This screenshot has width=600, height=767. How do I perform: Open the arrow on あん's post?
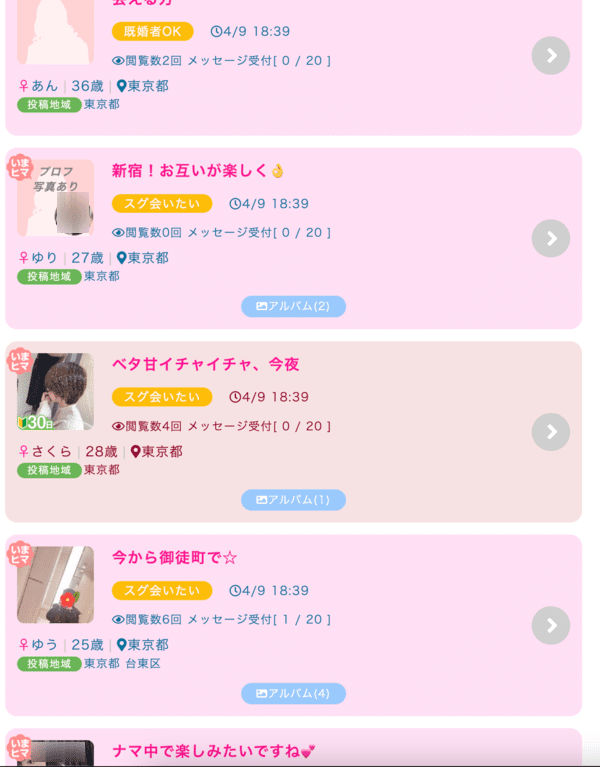click(550, 56)
